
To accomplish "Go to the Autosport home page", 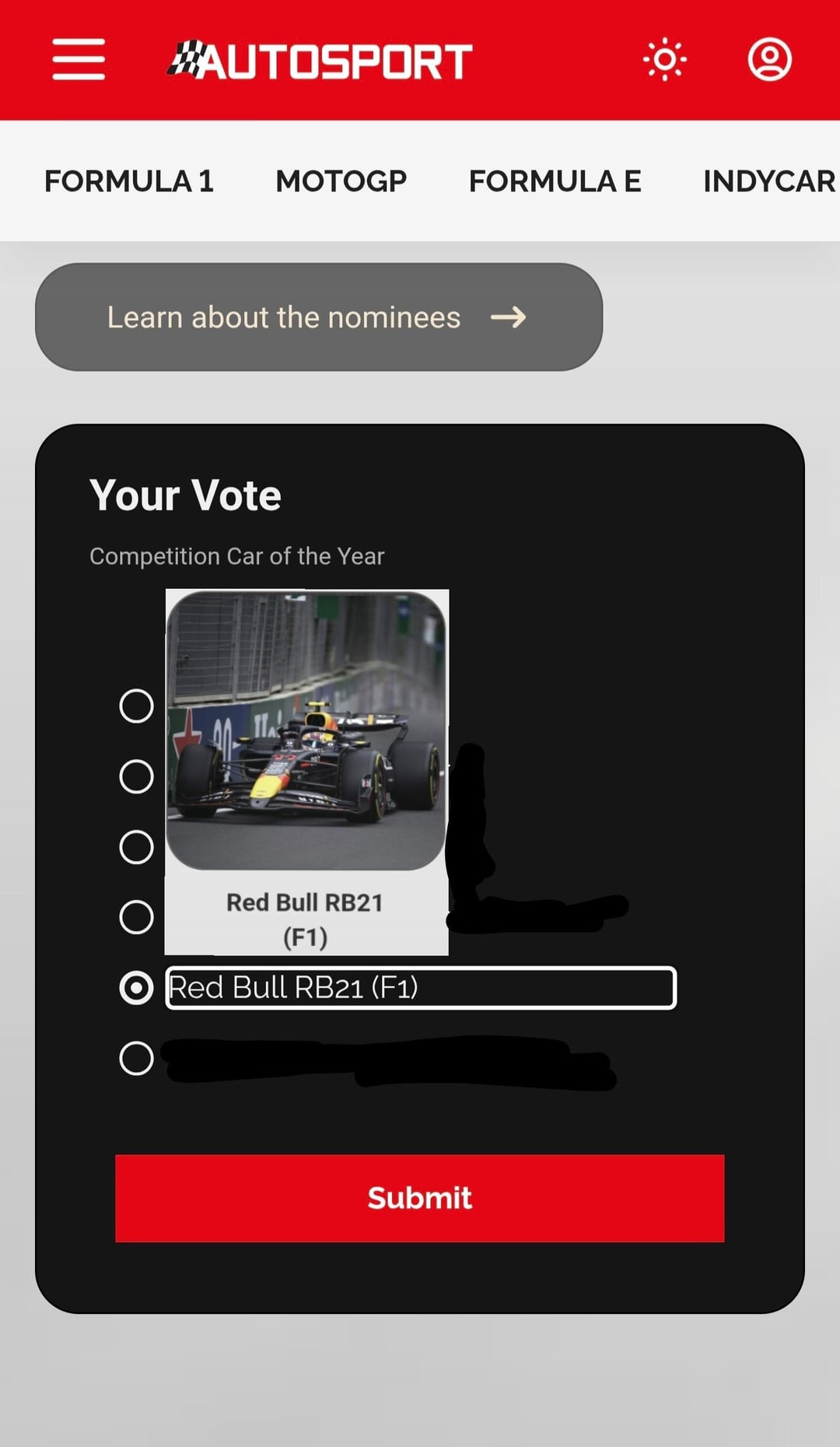I will 320,61.
